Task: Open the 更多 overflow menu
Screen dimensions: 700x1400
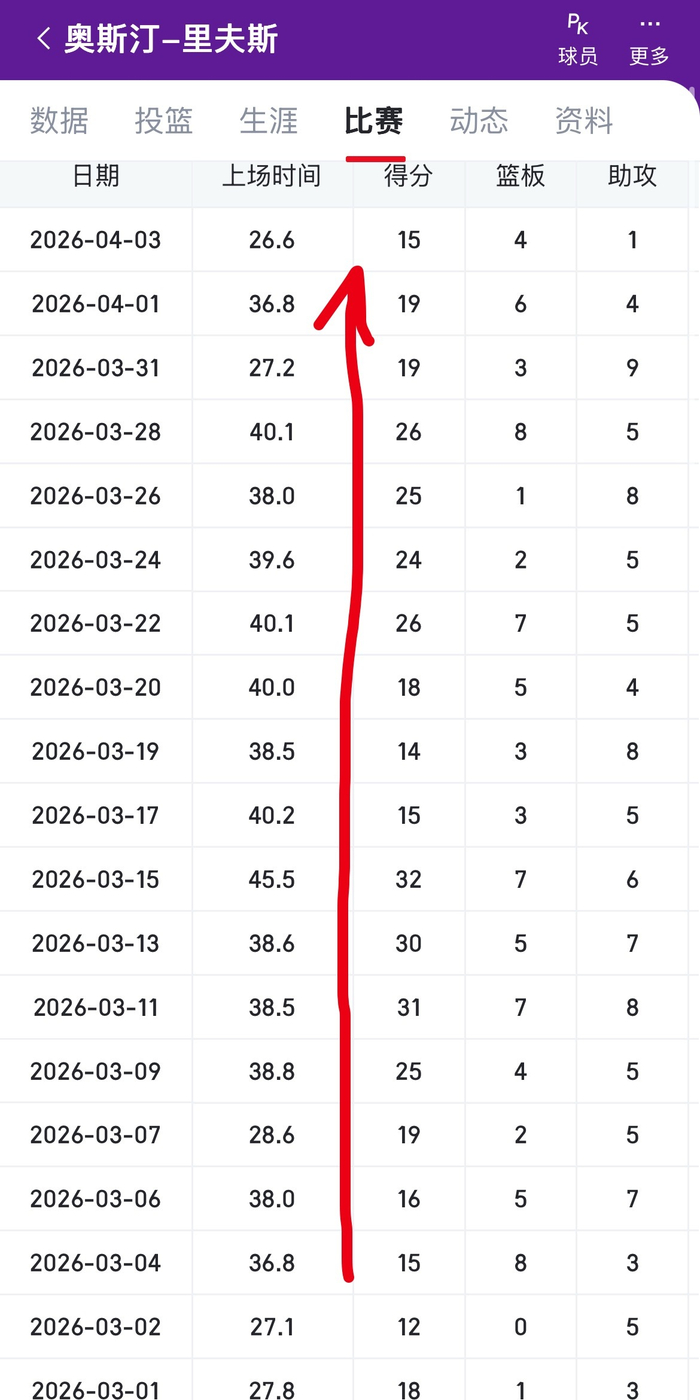Action: click(x=649, y=40)
